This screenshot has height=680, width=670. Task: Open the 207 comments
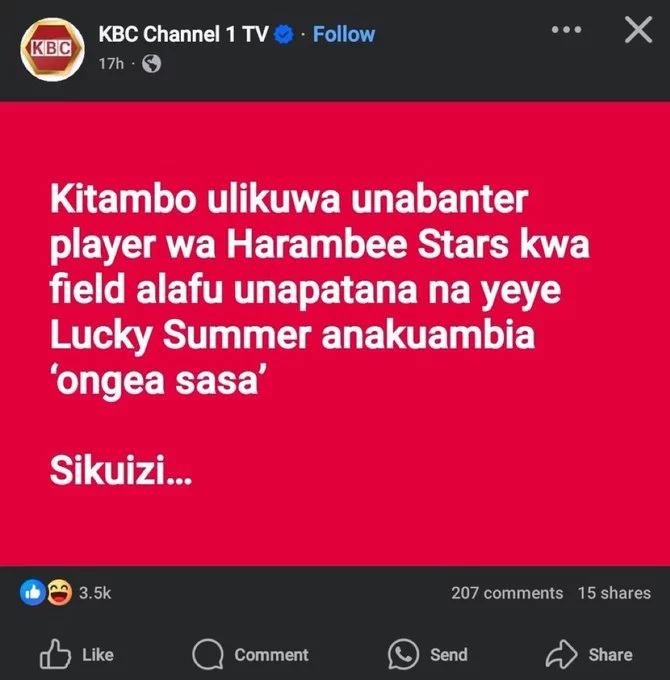pyautogui.click(x=506, y=593)
